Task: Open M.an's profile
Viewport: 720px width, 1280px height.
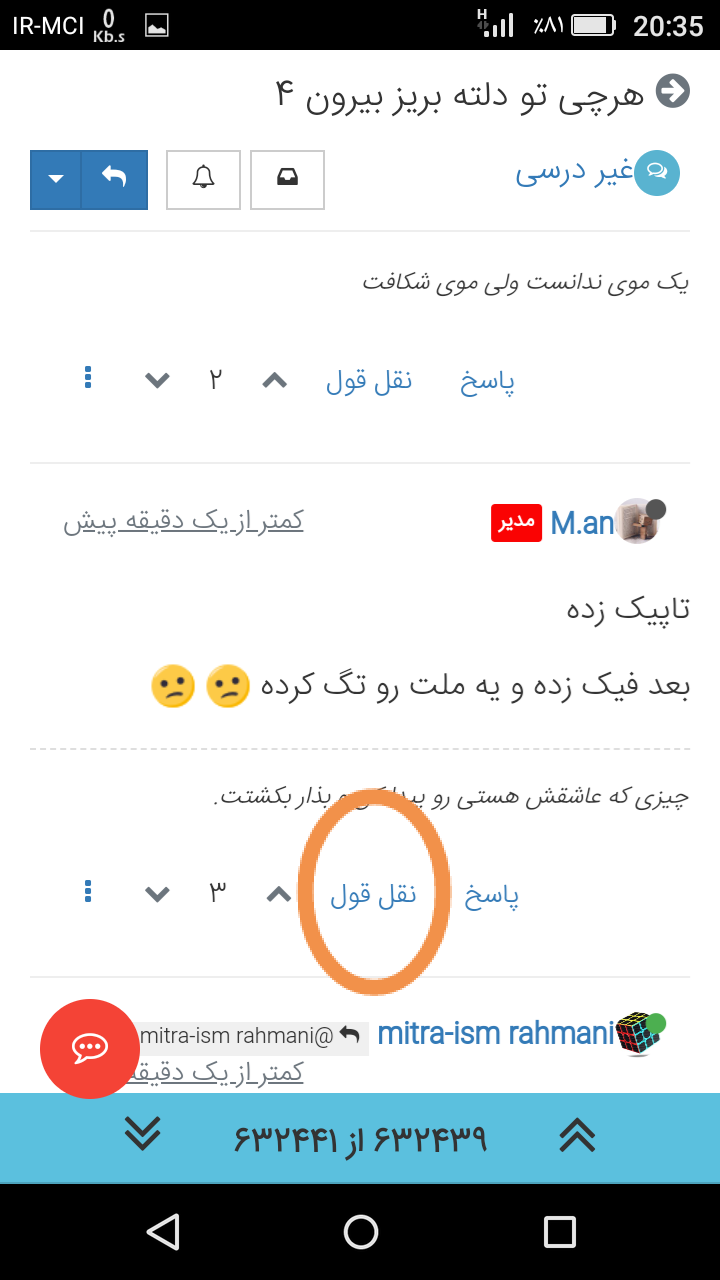Action: coord(583,522)
